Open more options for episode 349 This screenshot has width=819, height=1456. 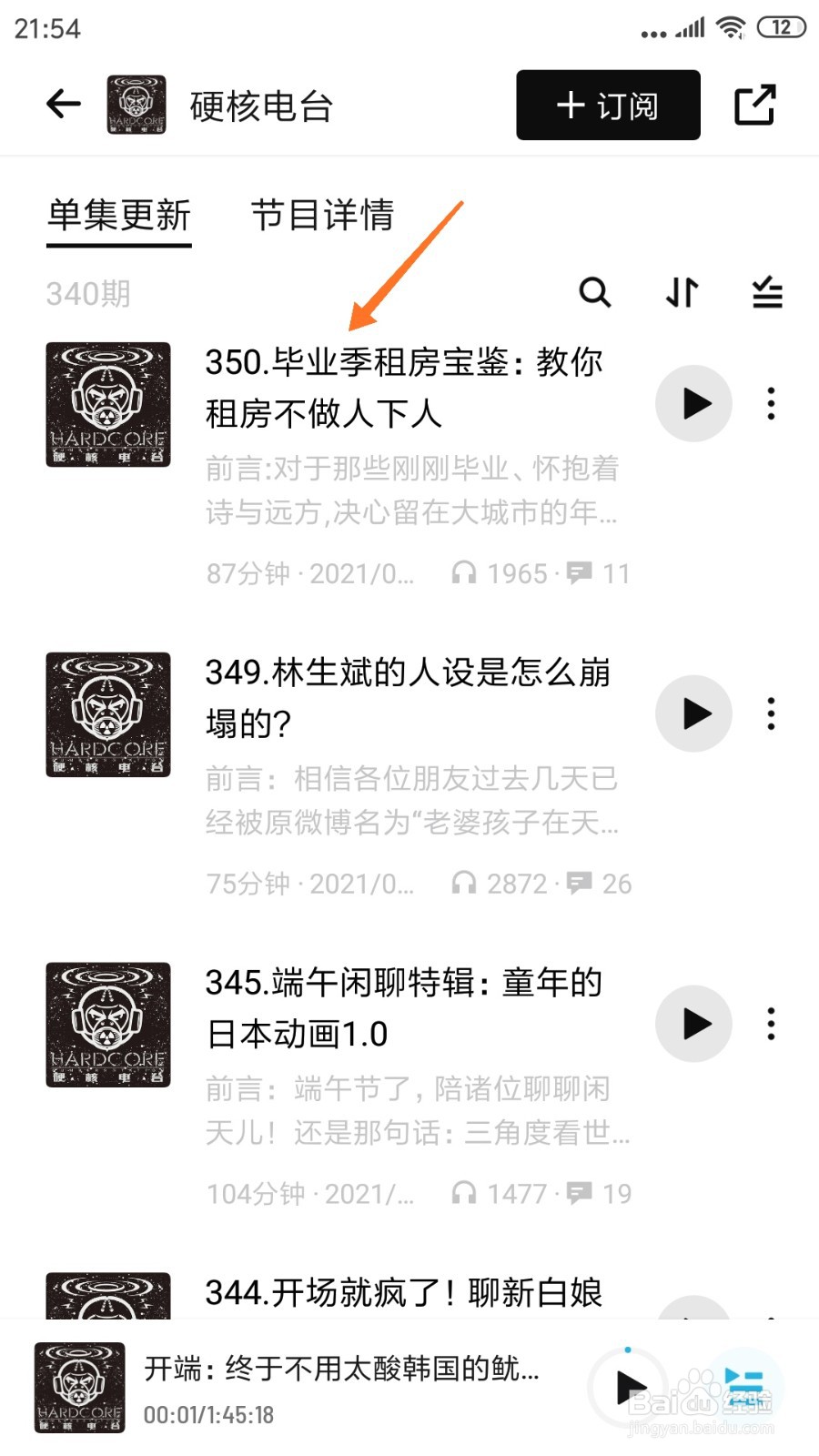point(771,713)
